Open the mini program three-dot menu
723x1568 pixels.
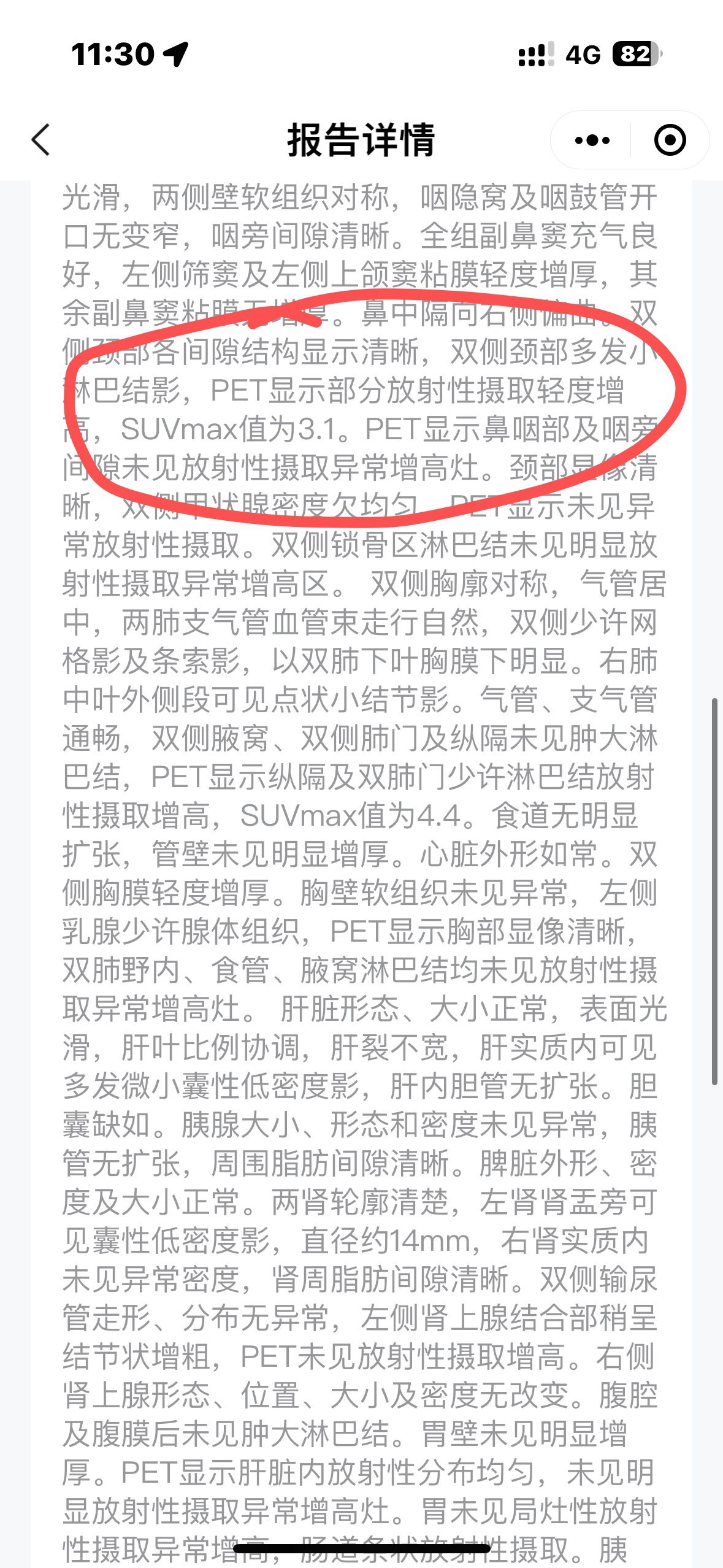point(592,140)
